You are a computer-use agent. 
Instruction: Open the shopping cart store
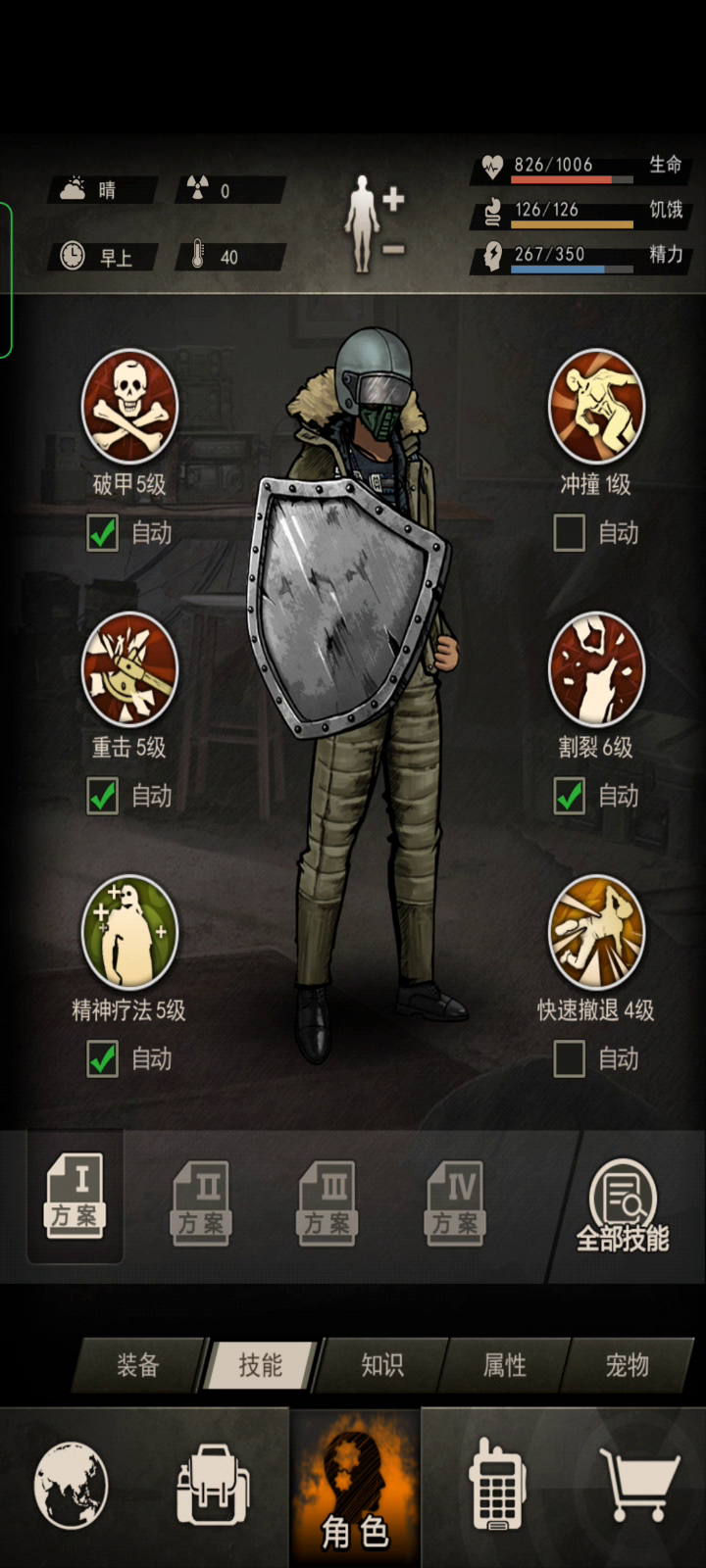639,1485
